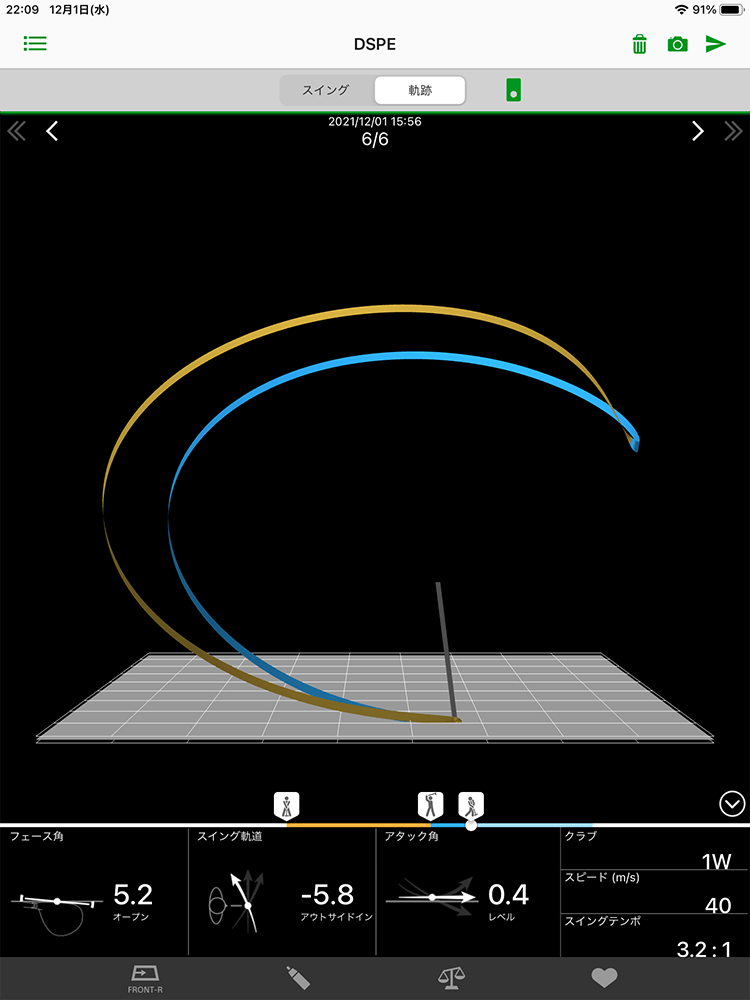Tap the green sensor device icon

click(x=514, y=90)
